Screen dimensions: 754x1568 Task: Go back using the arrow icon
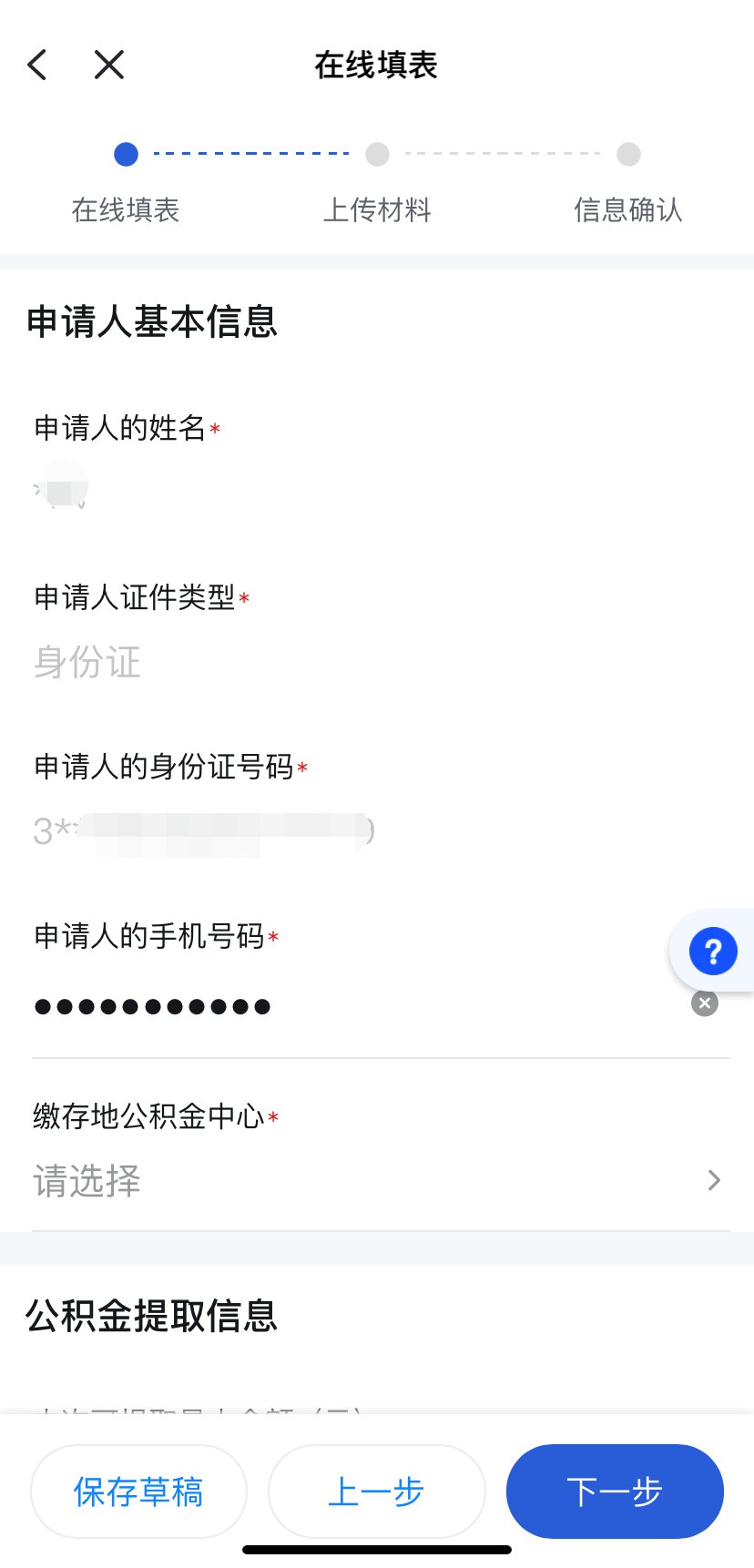point(37,65)
